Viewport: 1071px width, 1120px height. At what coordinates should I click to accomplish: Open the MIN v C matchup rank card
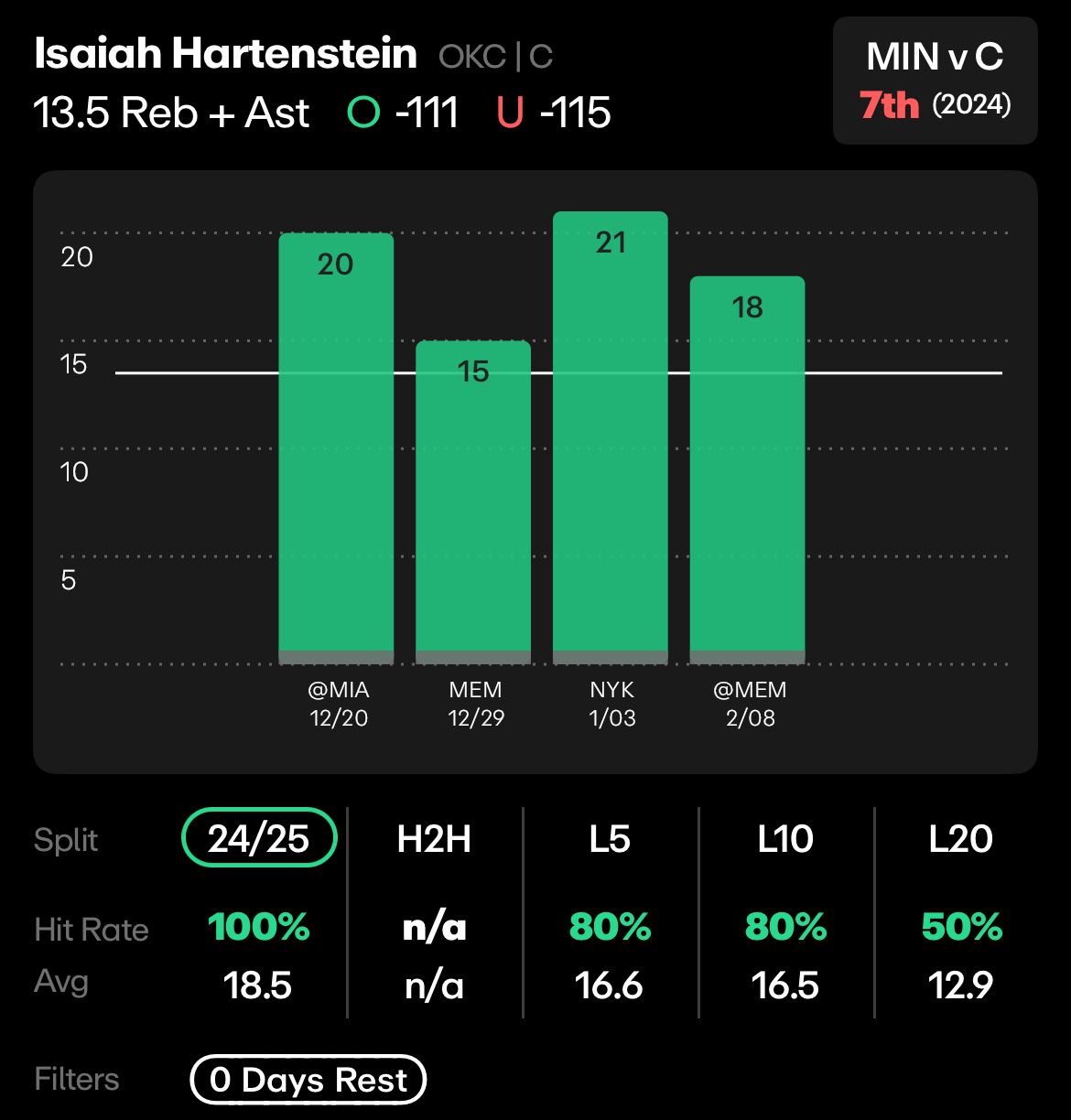coord(935,81)
